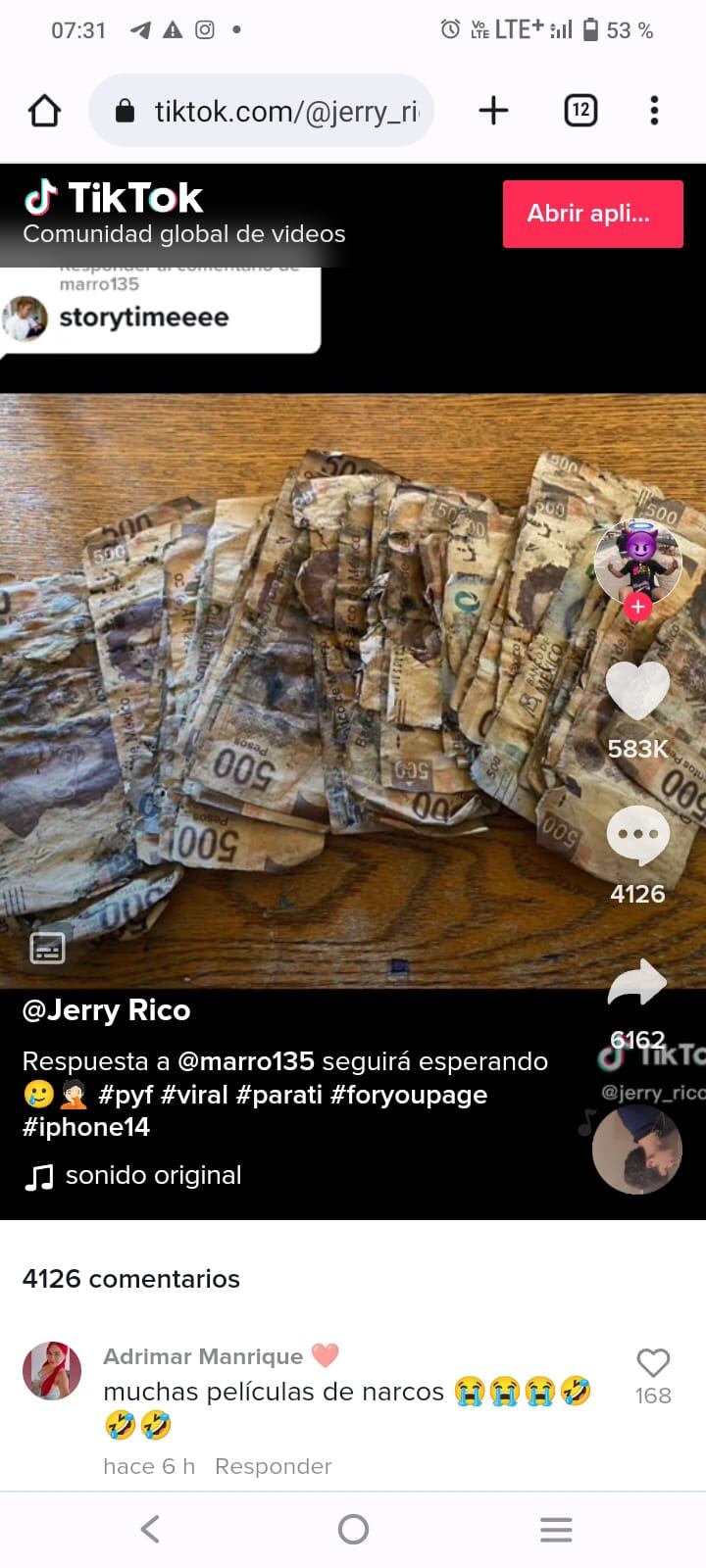Open the #viral hashtag link

[194, 1095]
